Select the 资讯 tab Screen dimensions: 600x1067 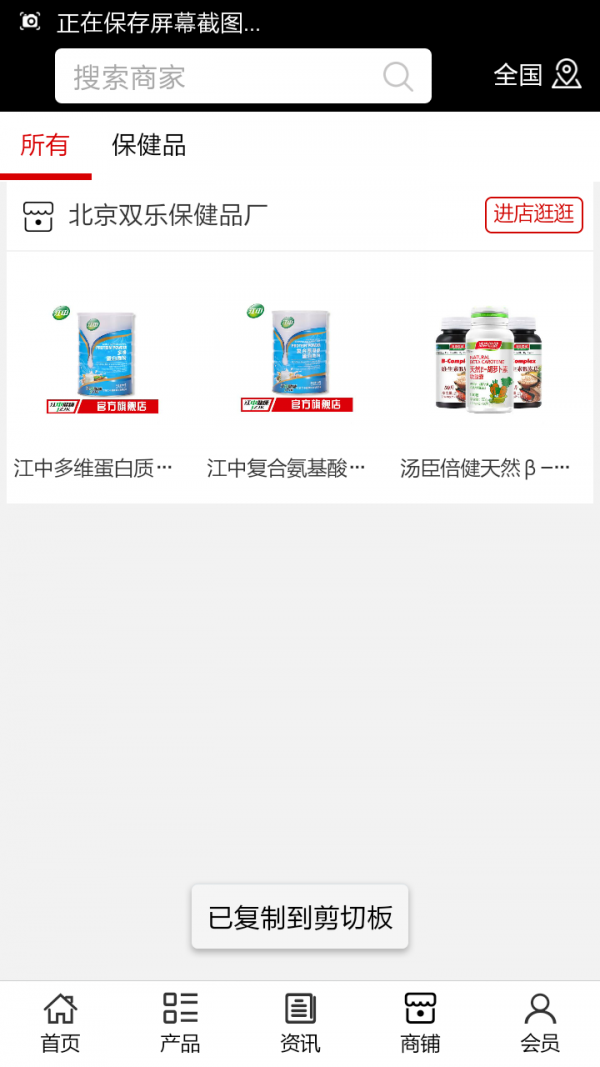(x=300, y=1023)
